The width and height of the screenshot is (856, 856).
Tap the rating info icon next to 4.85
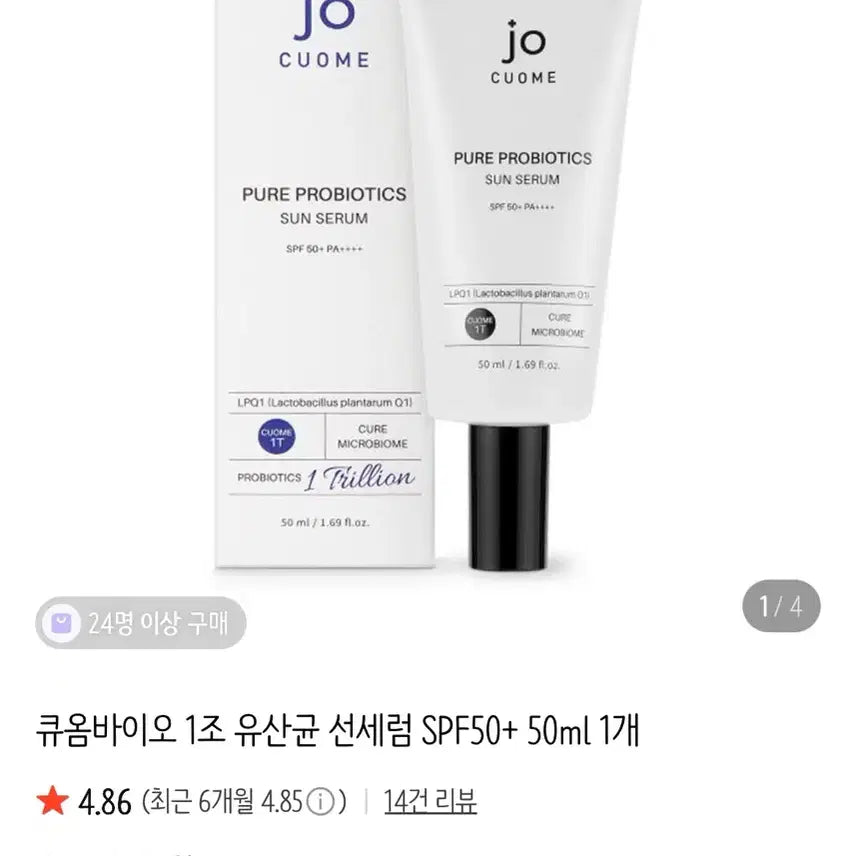320,802
